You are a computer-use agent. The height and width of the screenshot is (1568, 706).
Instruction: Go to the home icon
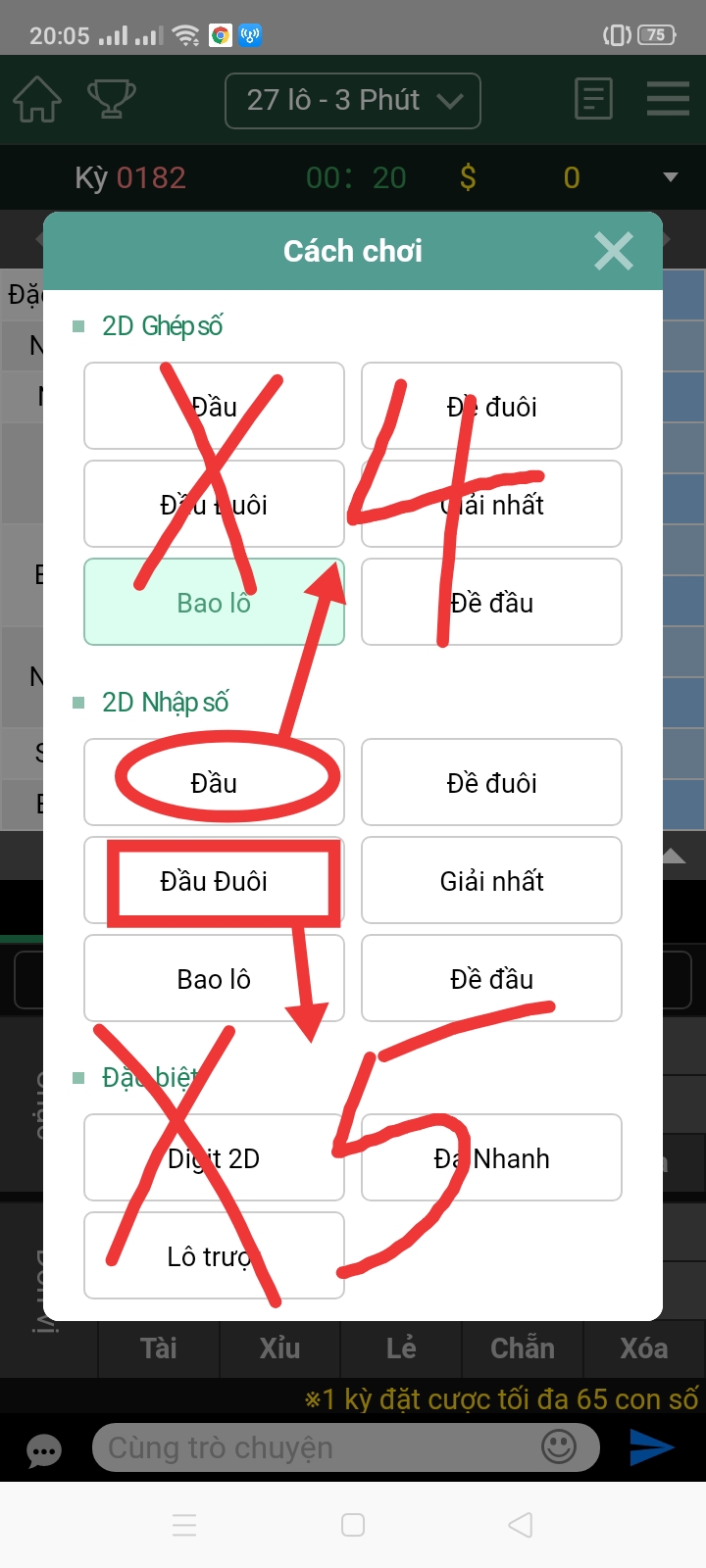click(x=37, y=100)
